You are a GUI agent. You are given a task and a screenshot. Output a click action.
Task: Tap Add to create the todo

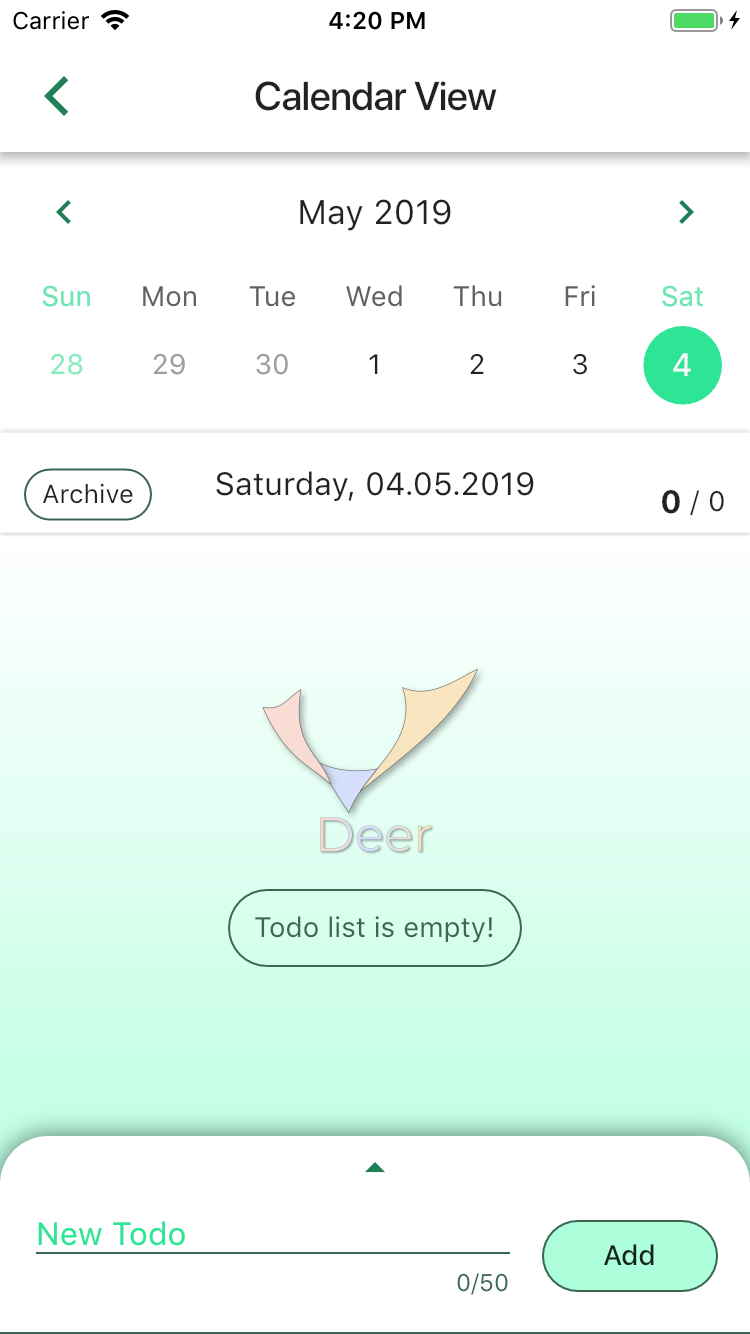coord(630,1256)
